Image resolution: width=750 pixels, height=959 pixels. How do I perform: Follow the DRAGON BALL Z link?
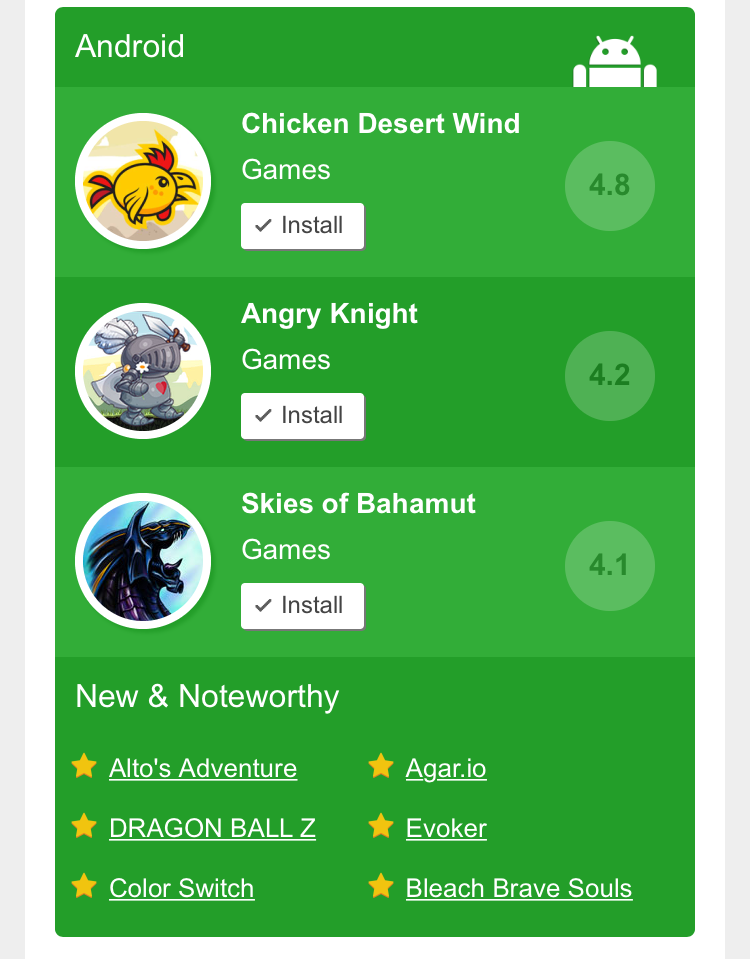[212, 828]
